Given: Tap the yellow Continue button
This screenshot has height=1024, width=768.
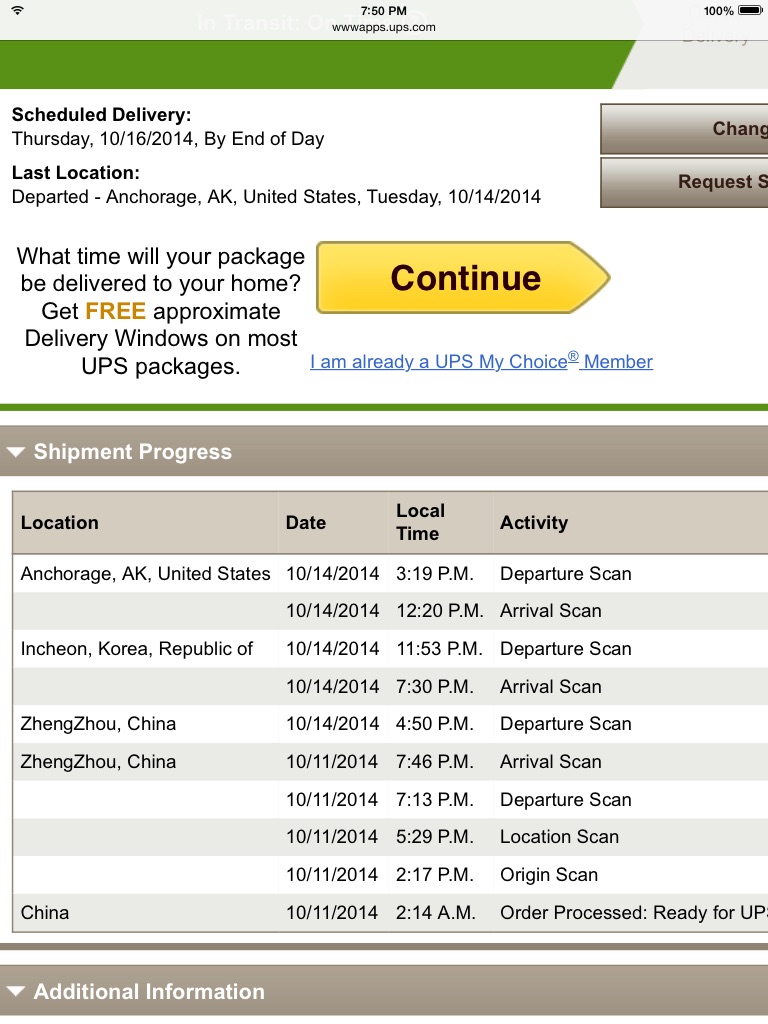Looking at the screenshot, I should [463, 278].
